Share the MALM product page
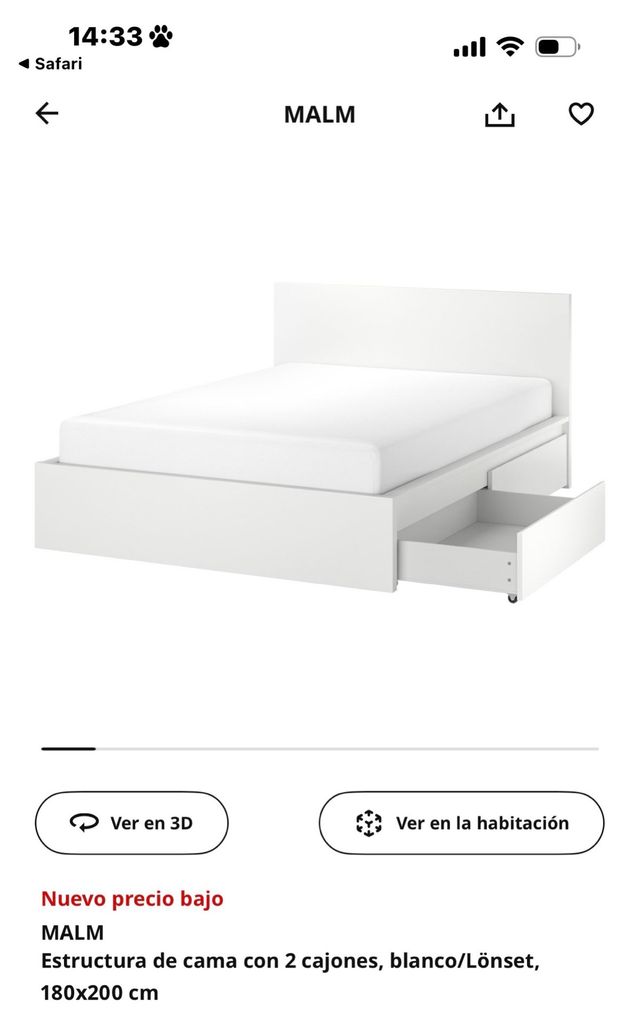Viewport: 640px width, 1009px height. click(x=499, y=115)
